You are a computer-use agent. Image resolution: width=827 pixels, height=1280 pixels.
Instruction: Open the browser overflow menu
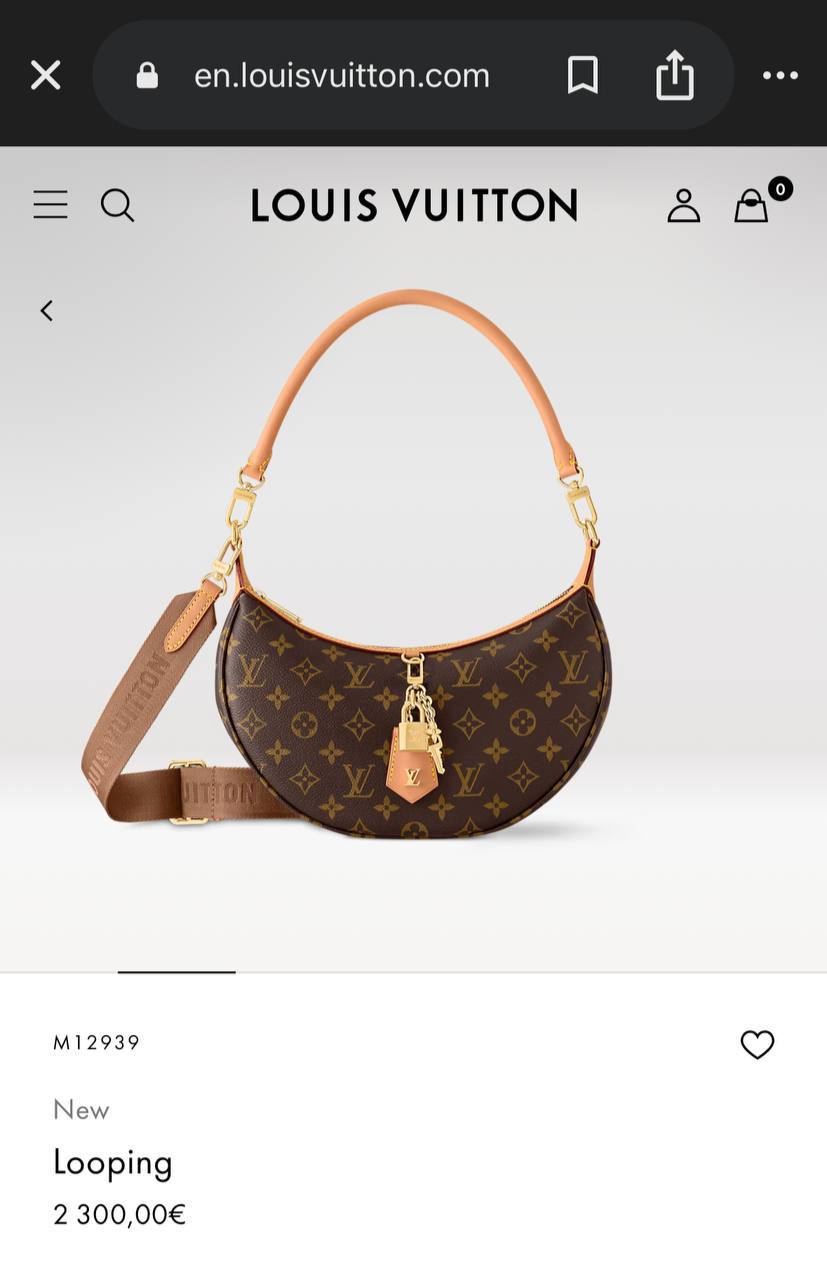[780, 75]
